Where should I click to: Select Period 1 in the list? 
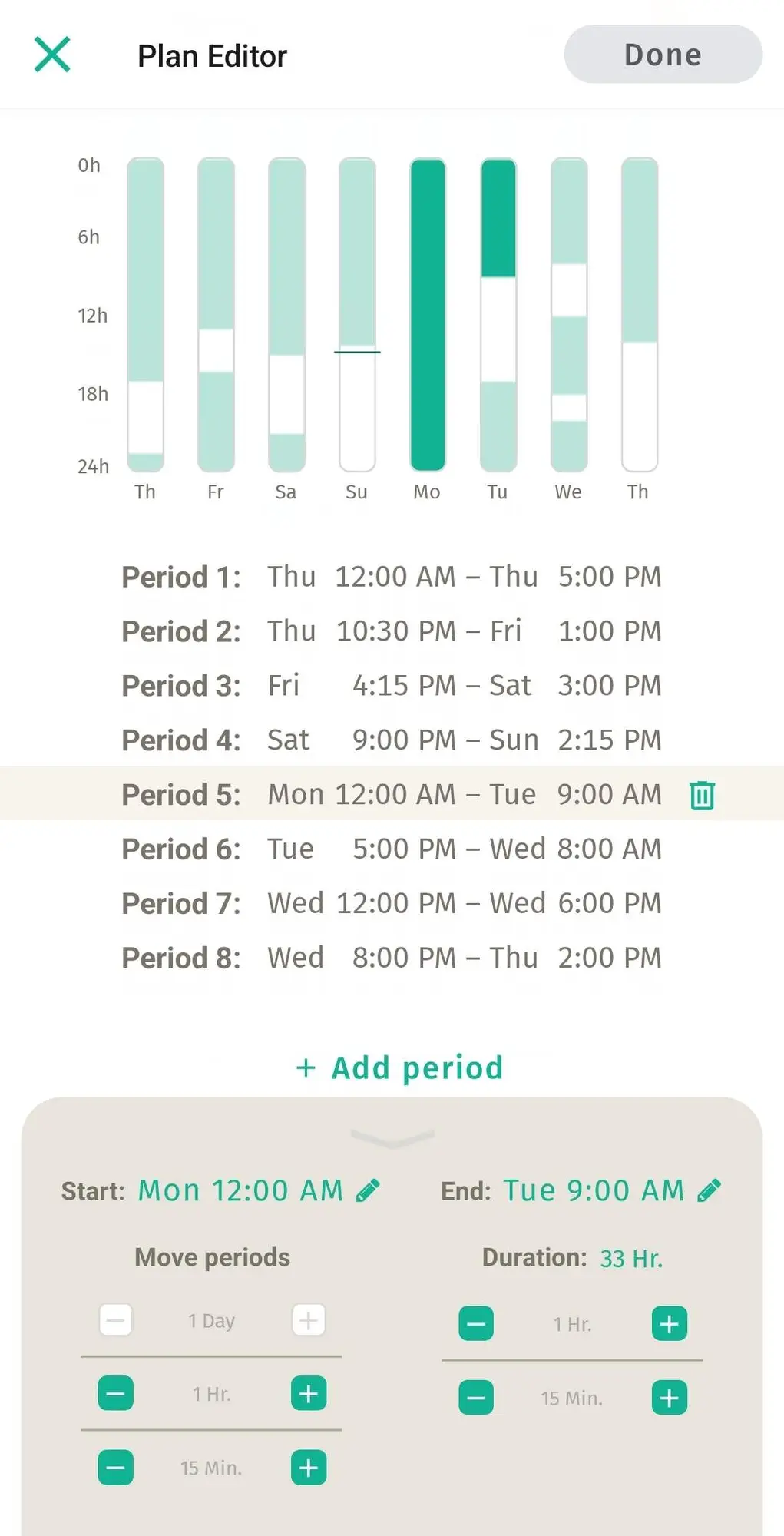(x=391, y=577)
